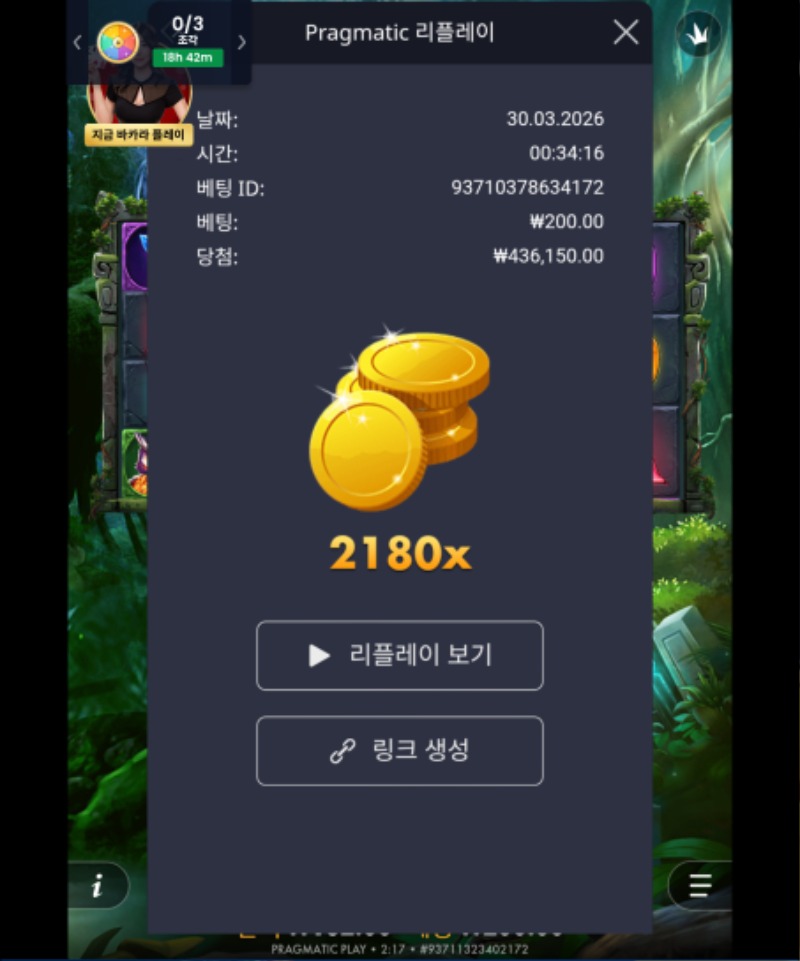Watch the replay via 리플레이 보기

coord(400,656)
